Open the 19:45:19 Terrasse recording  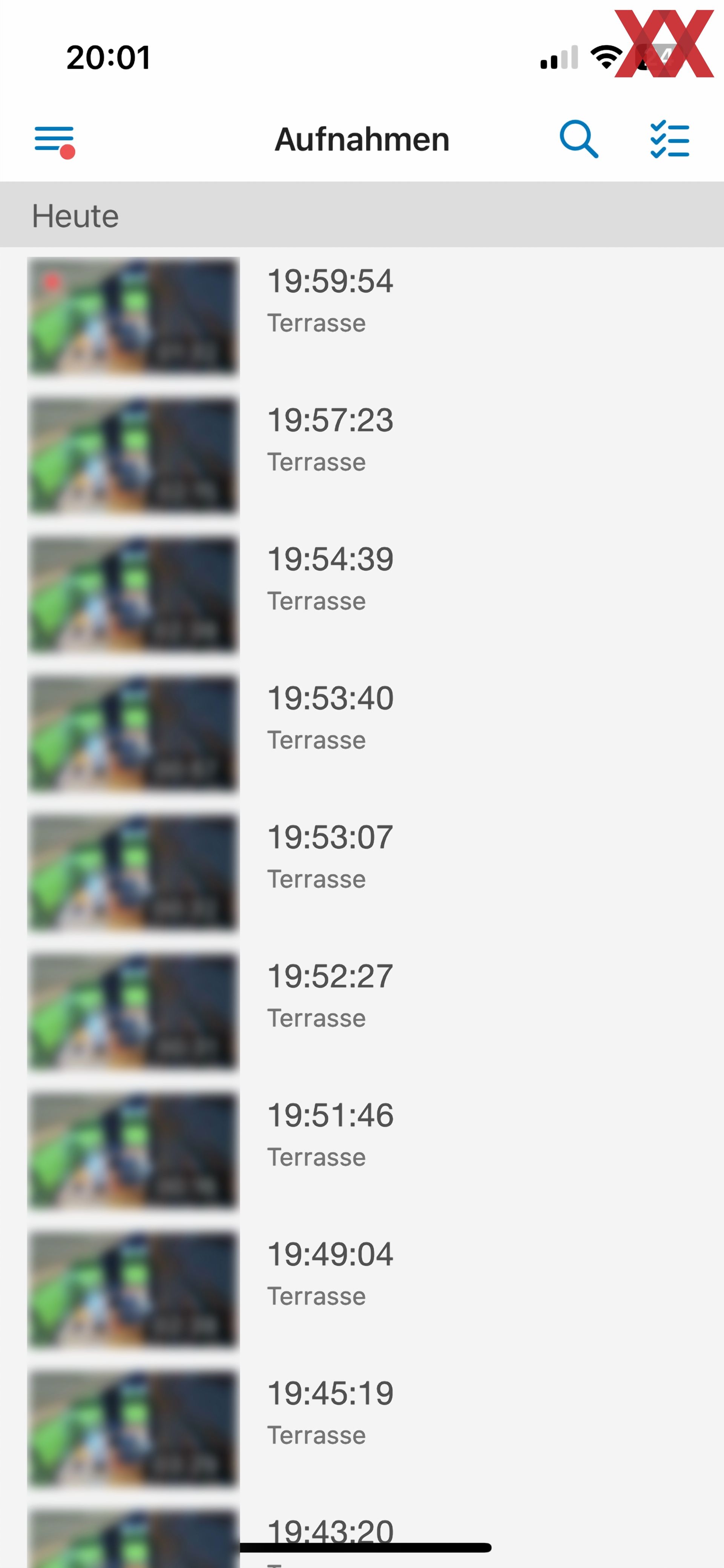[362, 1428]
